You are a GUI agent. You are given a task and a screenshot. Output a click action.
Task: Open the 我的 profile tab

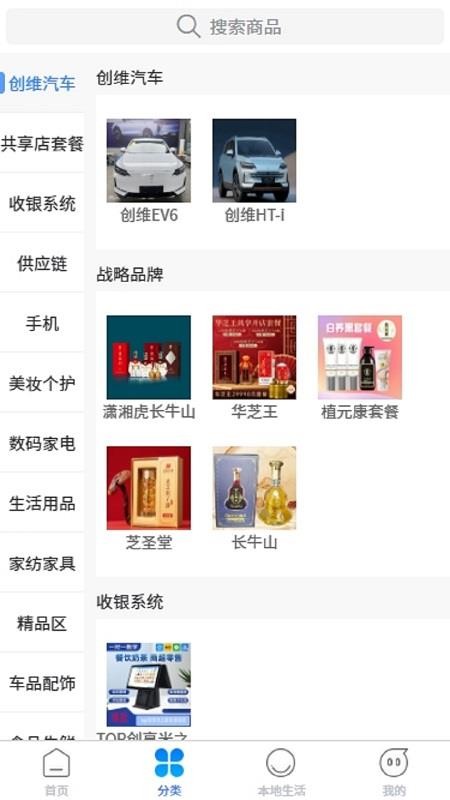(393, 771)
